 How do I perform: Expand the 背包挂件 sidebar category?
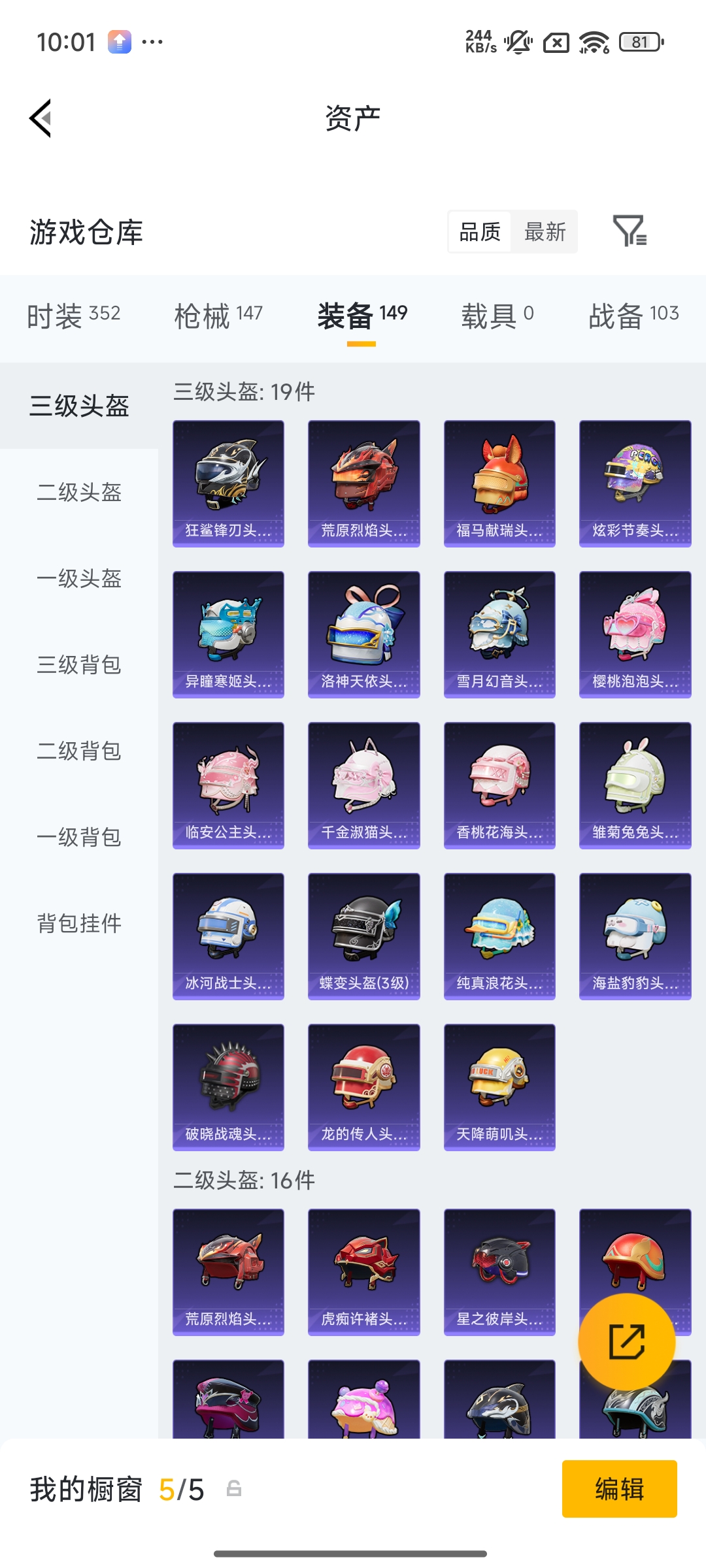click(78, 923)
